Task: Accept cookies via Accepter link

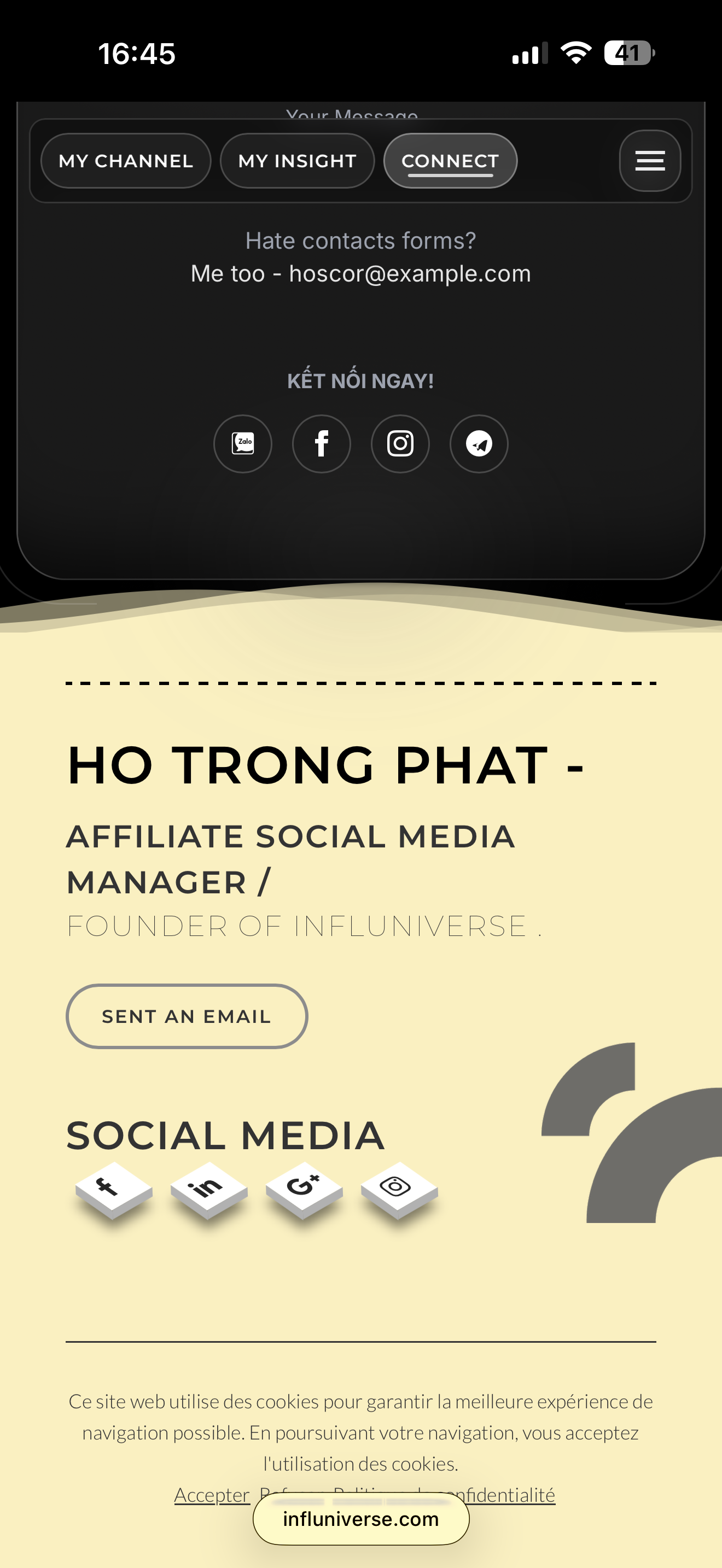Action: 212,1494
